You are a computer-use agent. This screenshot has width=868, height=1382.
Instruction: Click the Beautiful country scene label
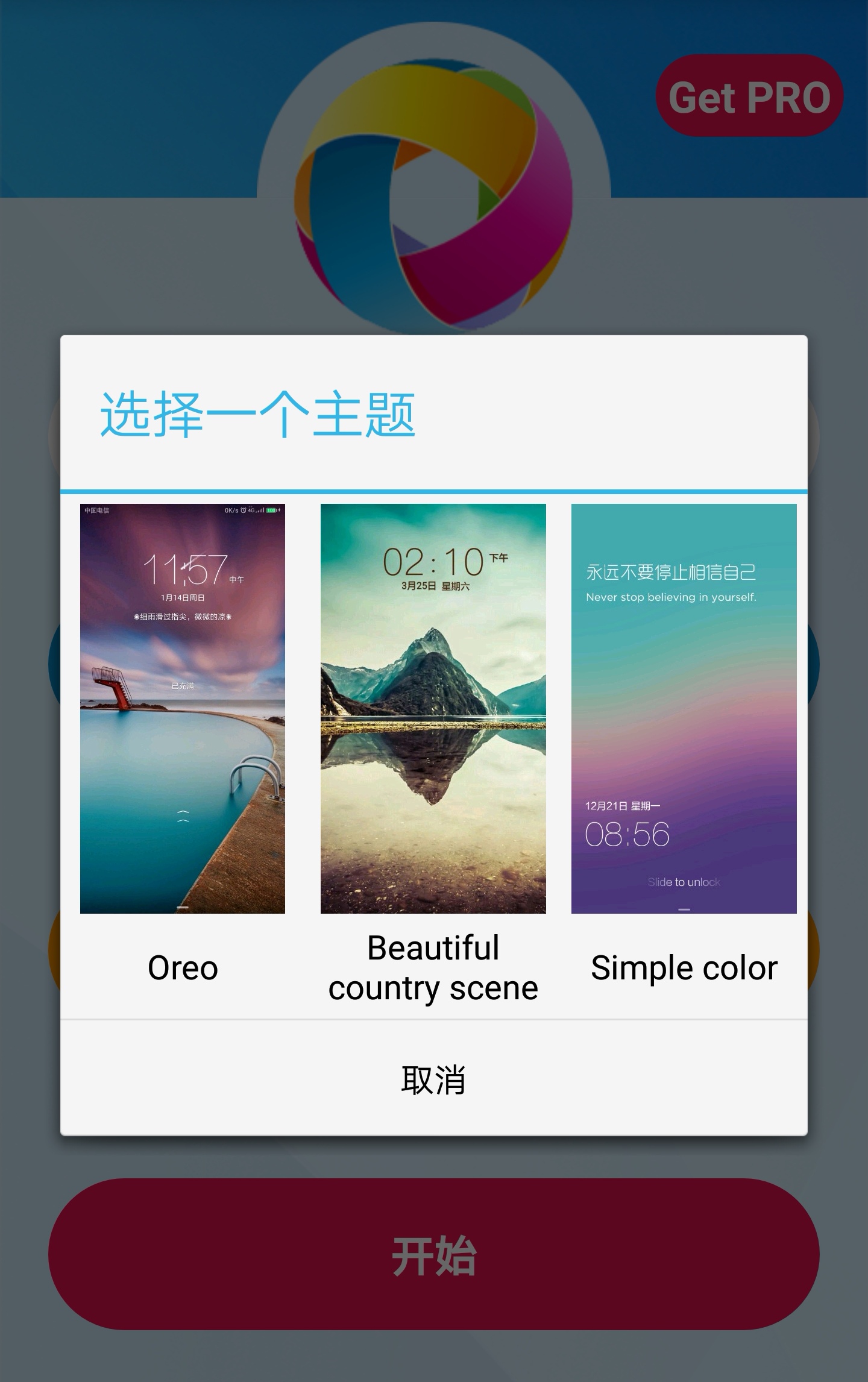432,967
